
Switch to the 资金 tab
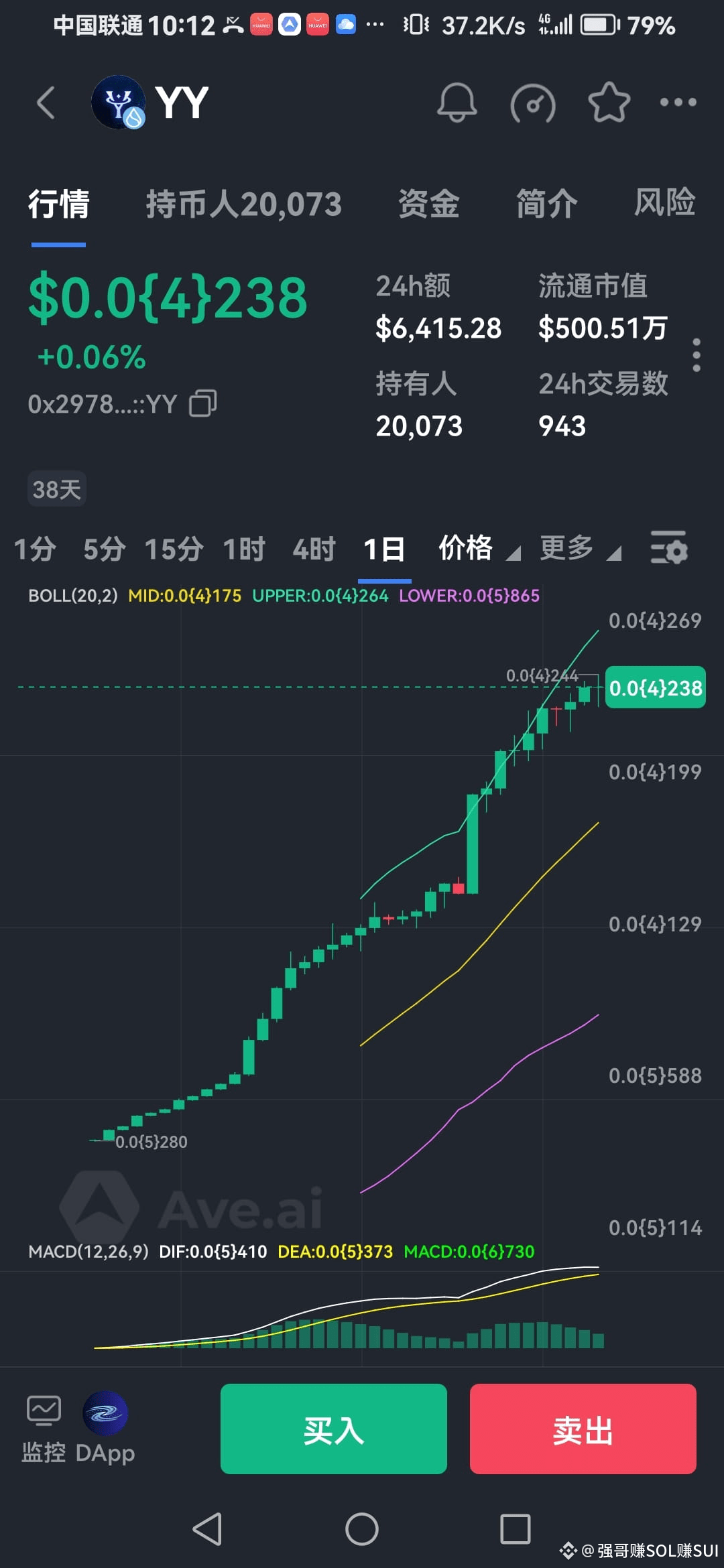[x=428, y=204]
